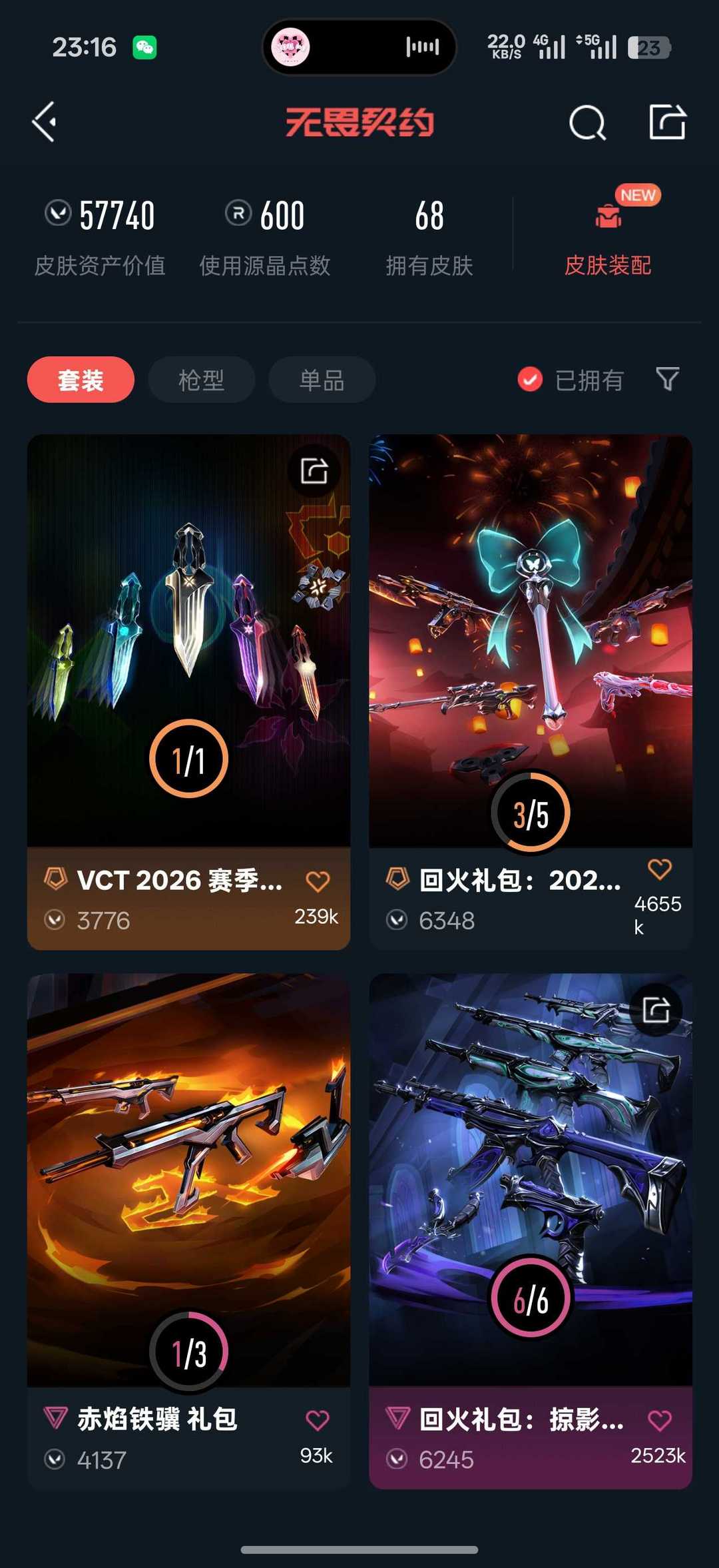Switch to the 枪型 tab
The image size is (719, 1568).
(x=201, y=380)
